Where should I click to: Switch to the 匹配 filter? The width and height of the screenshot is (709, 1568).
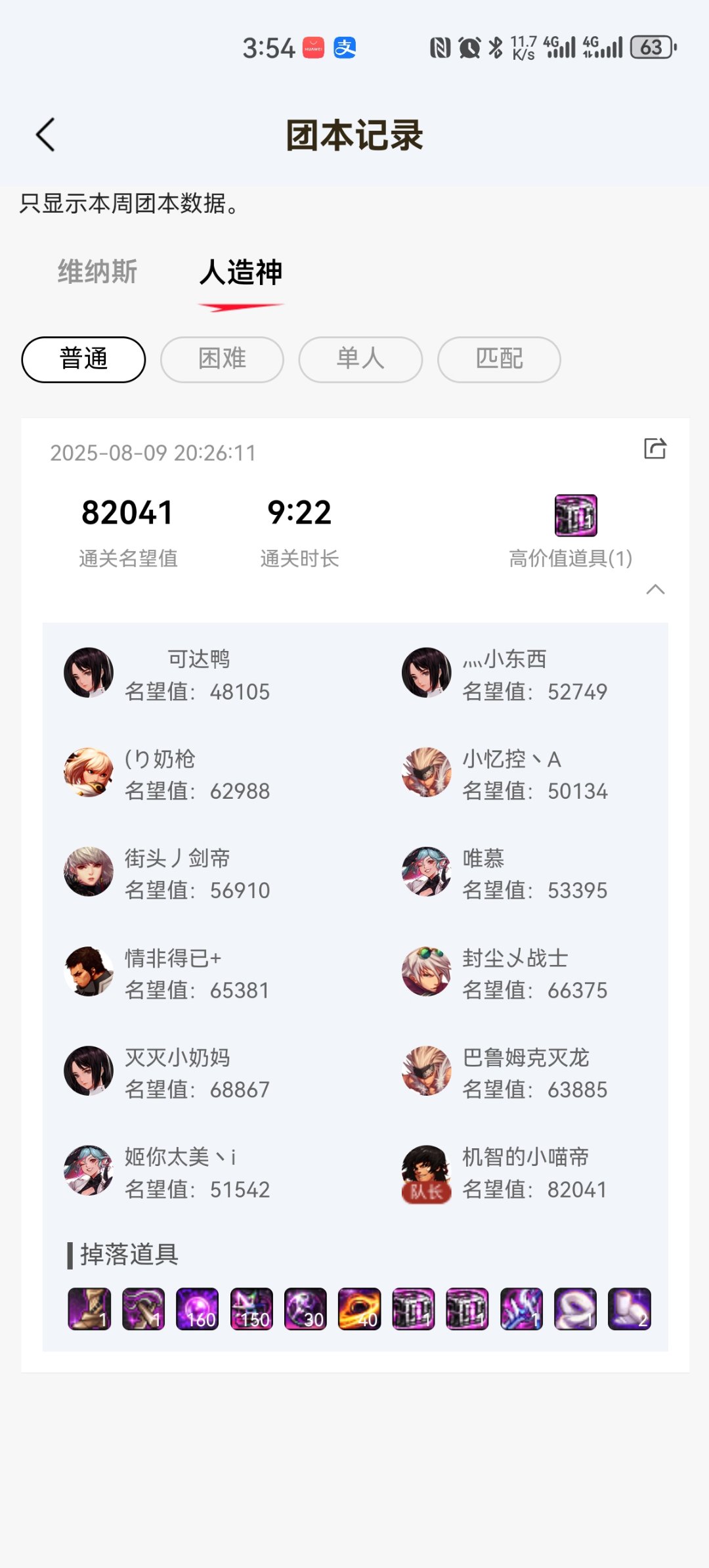(499, 359)
